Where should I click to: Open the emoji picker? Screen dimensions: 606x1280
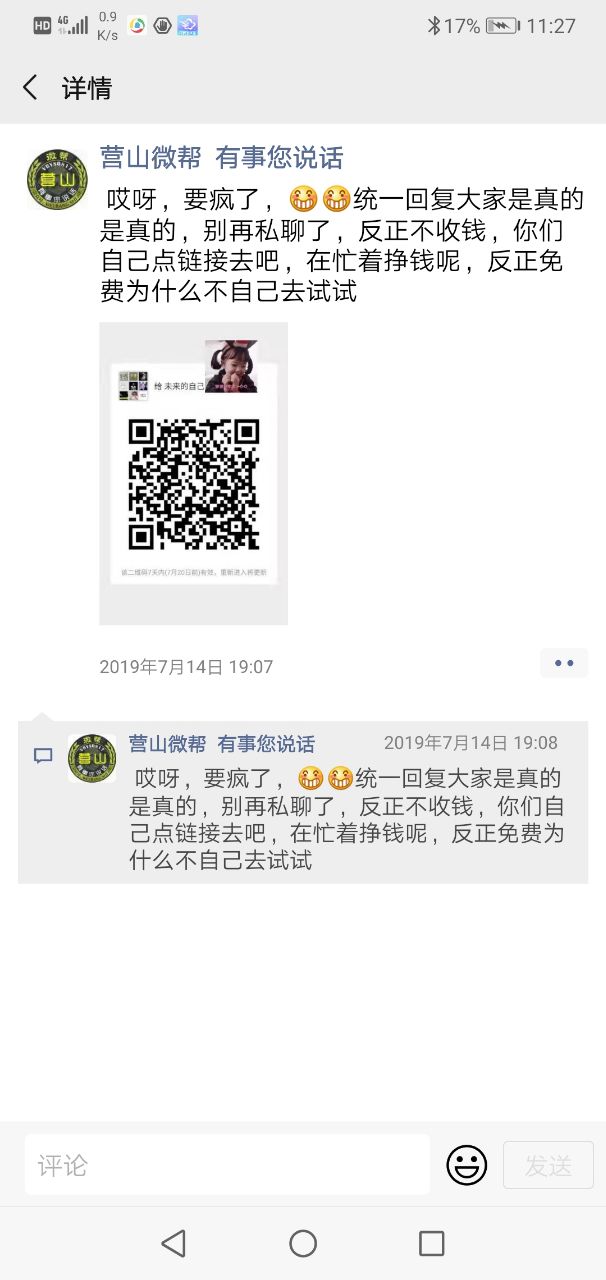[466, 1165]
